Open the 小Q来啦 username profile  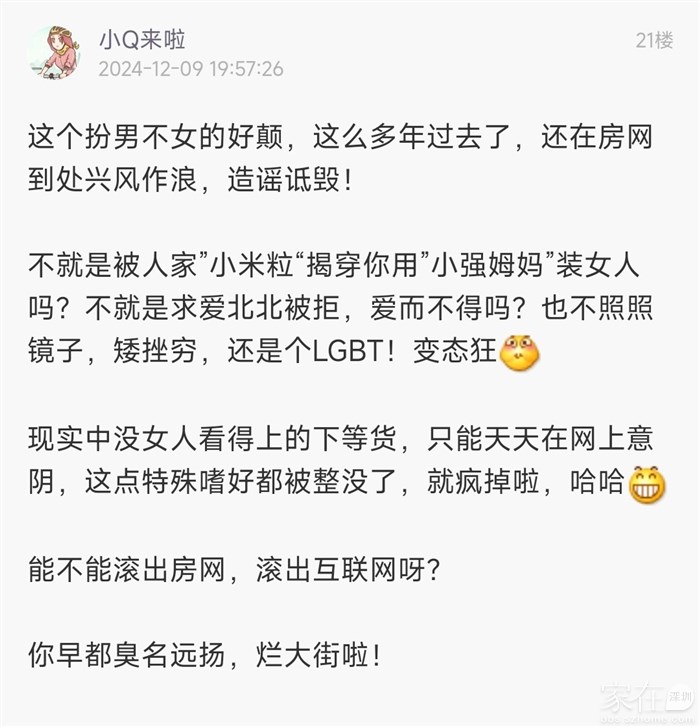point(142,40)
